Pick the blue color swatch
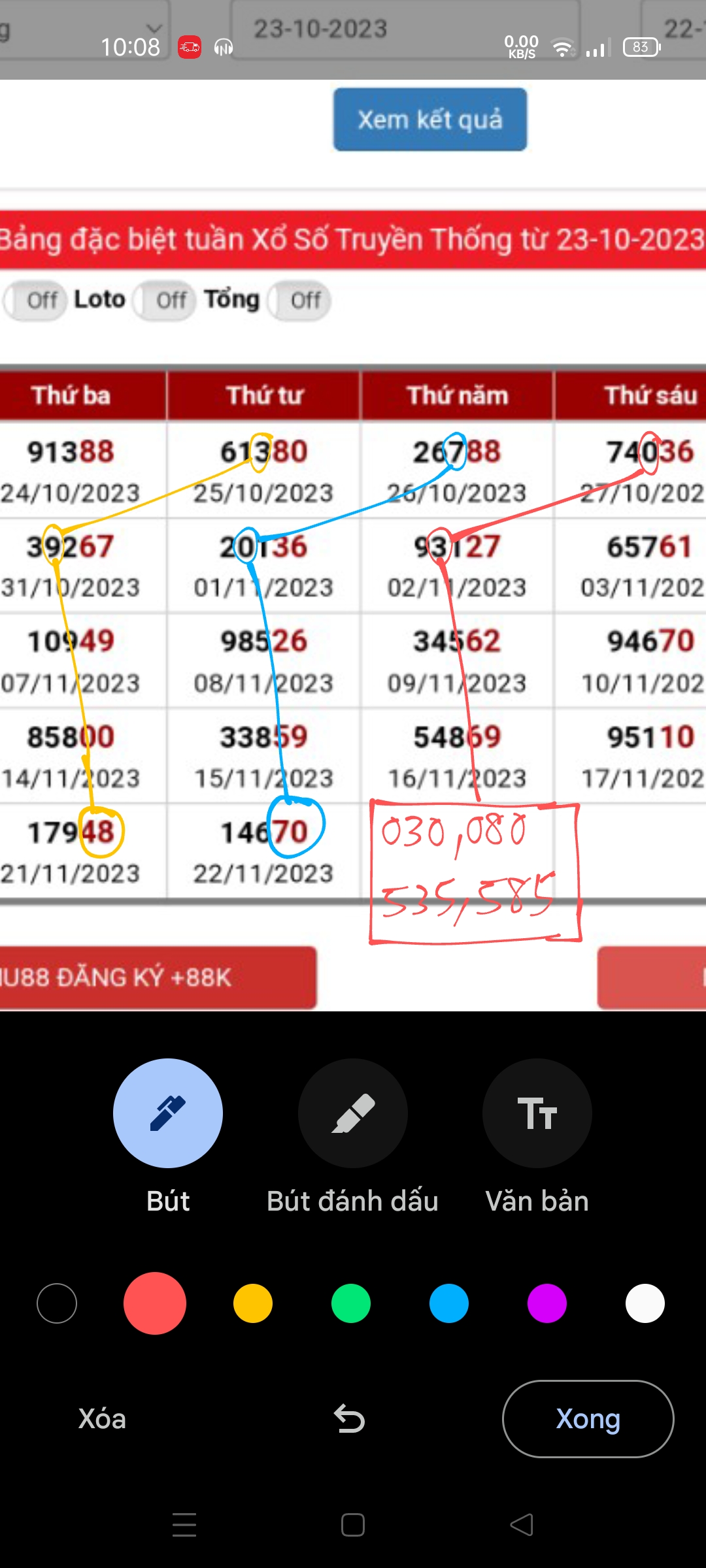 click(449, 1303)
